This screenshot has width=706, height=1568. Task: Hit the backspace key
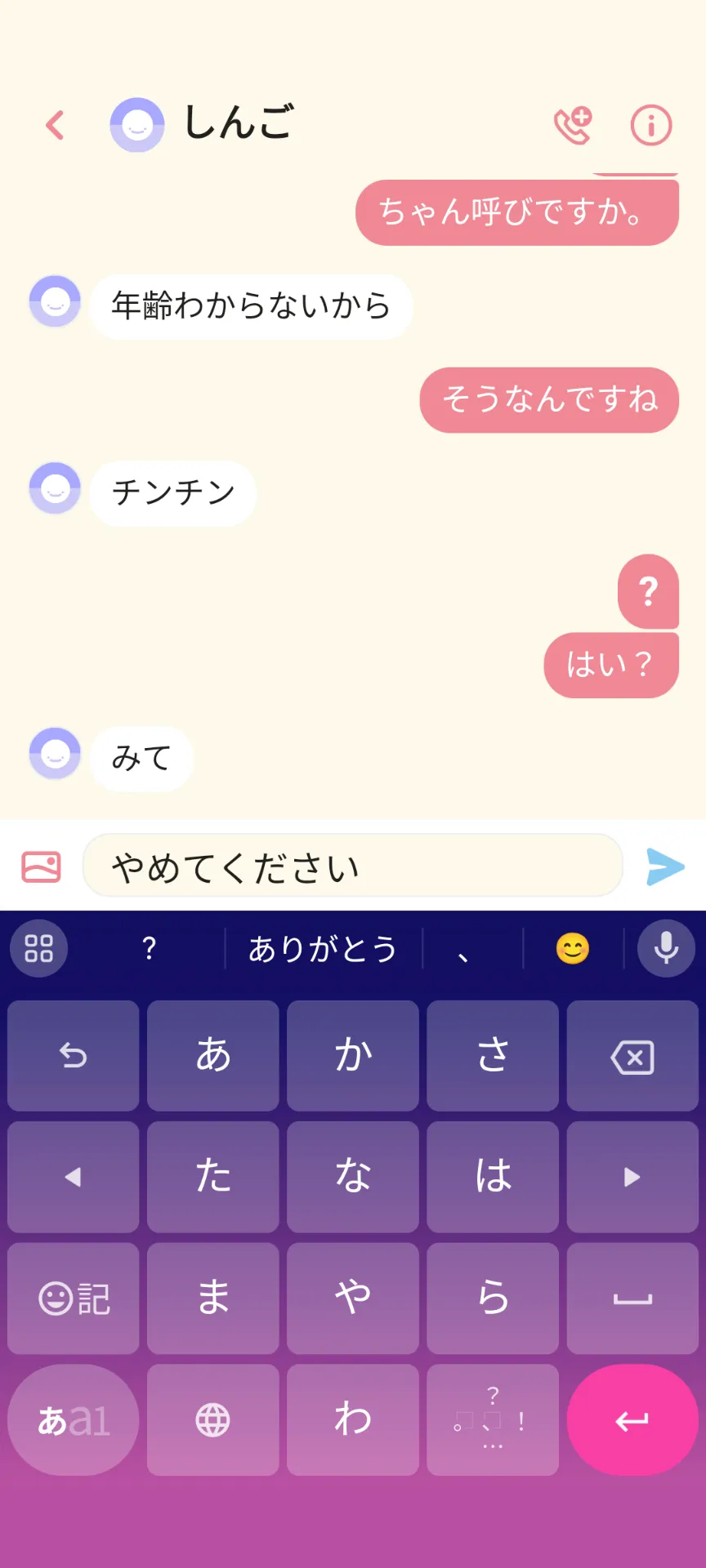click(x=632, y=1056)
